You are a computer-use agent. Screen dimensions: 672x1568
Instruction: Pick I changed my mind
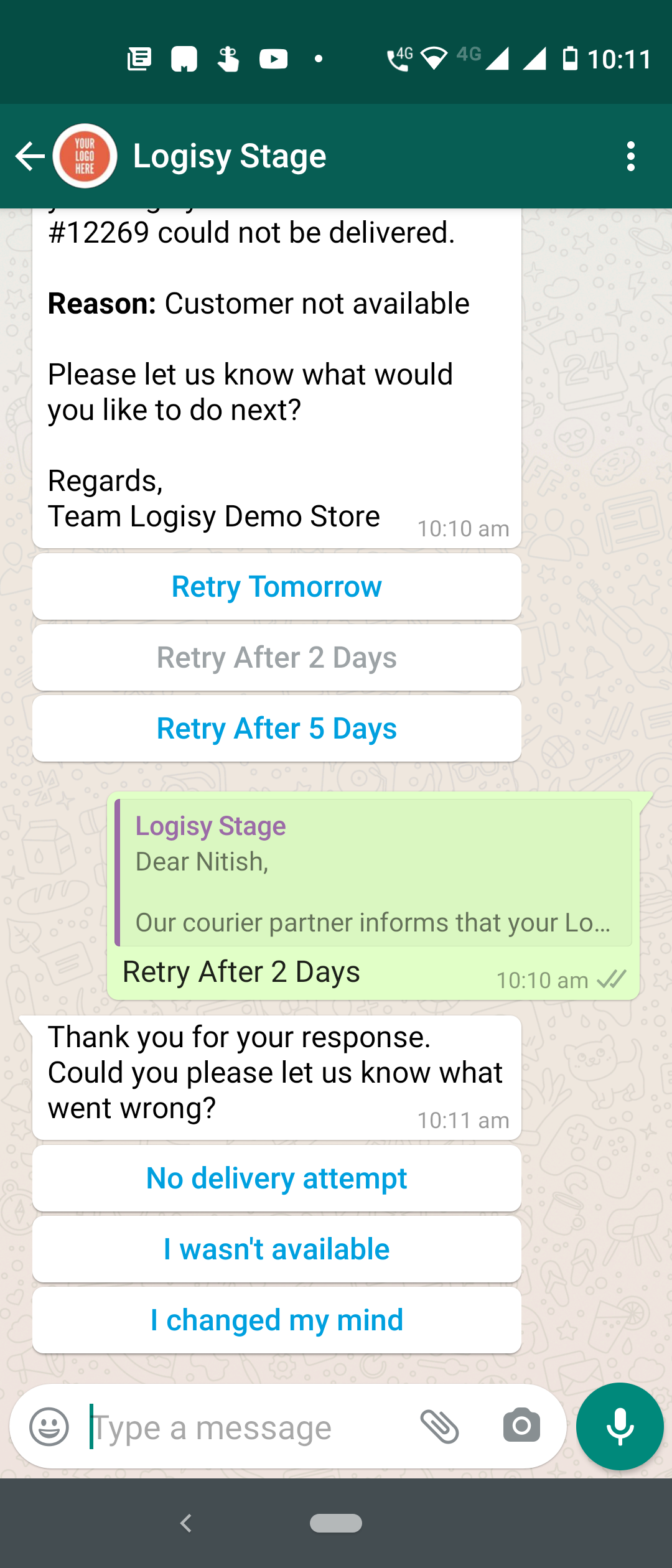[x=276, y=1320]
